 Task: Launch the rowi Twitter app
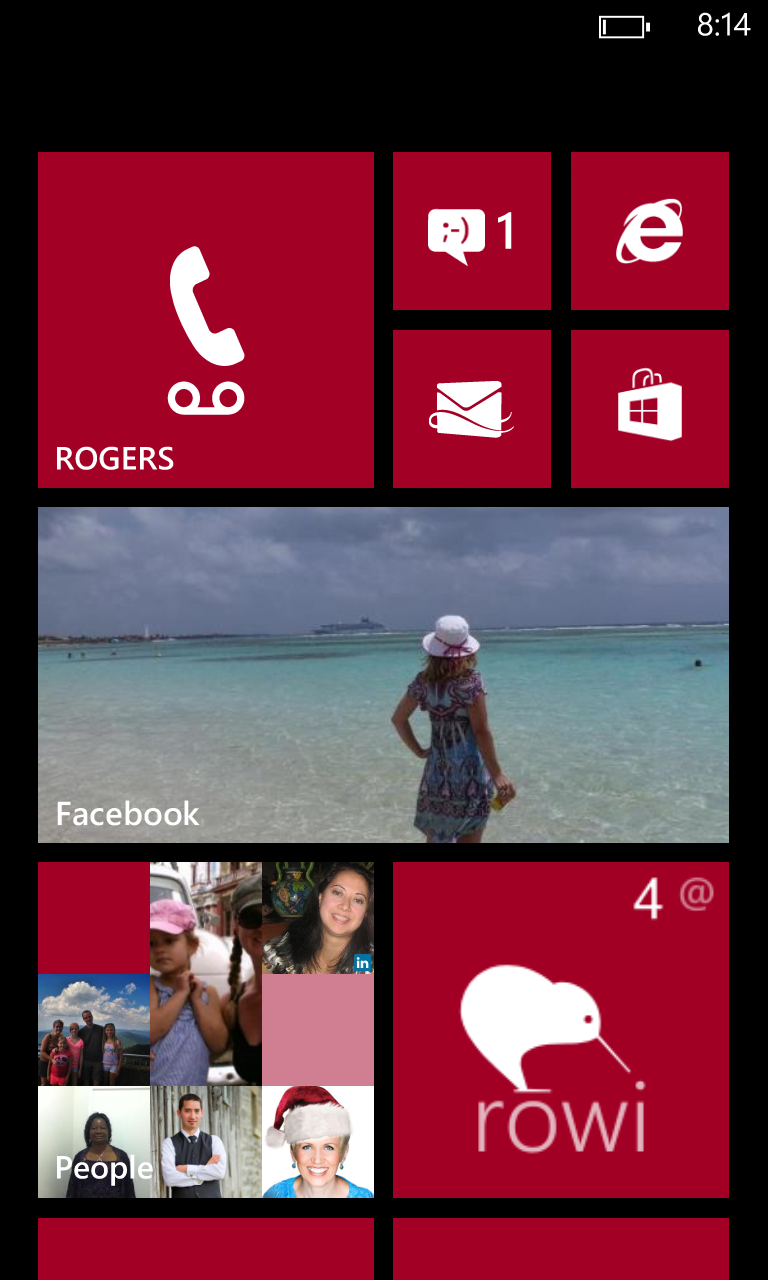(560, 1030)
